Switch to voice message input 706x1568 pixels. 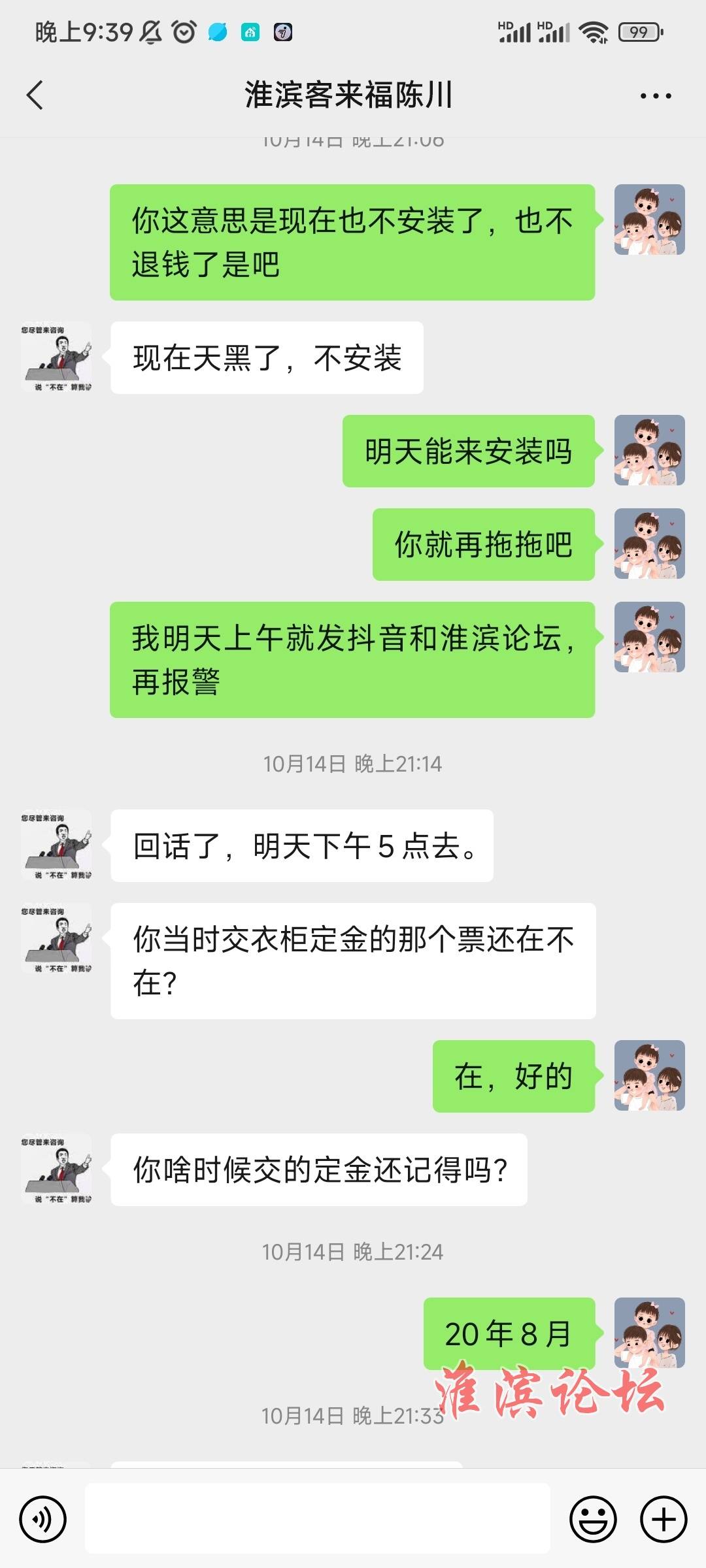pyautogui.click(x=43, y=1519)
